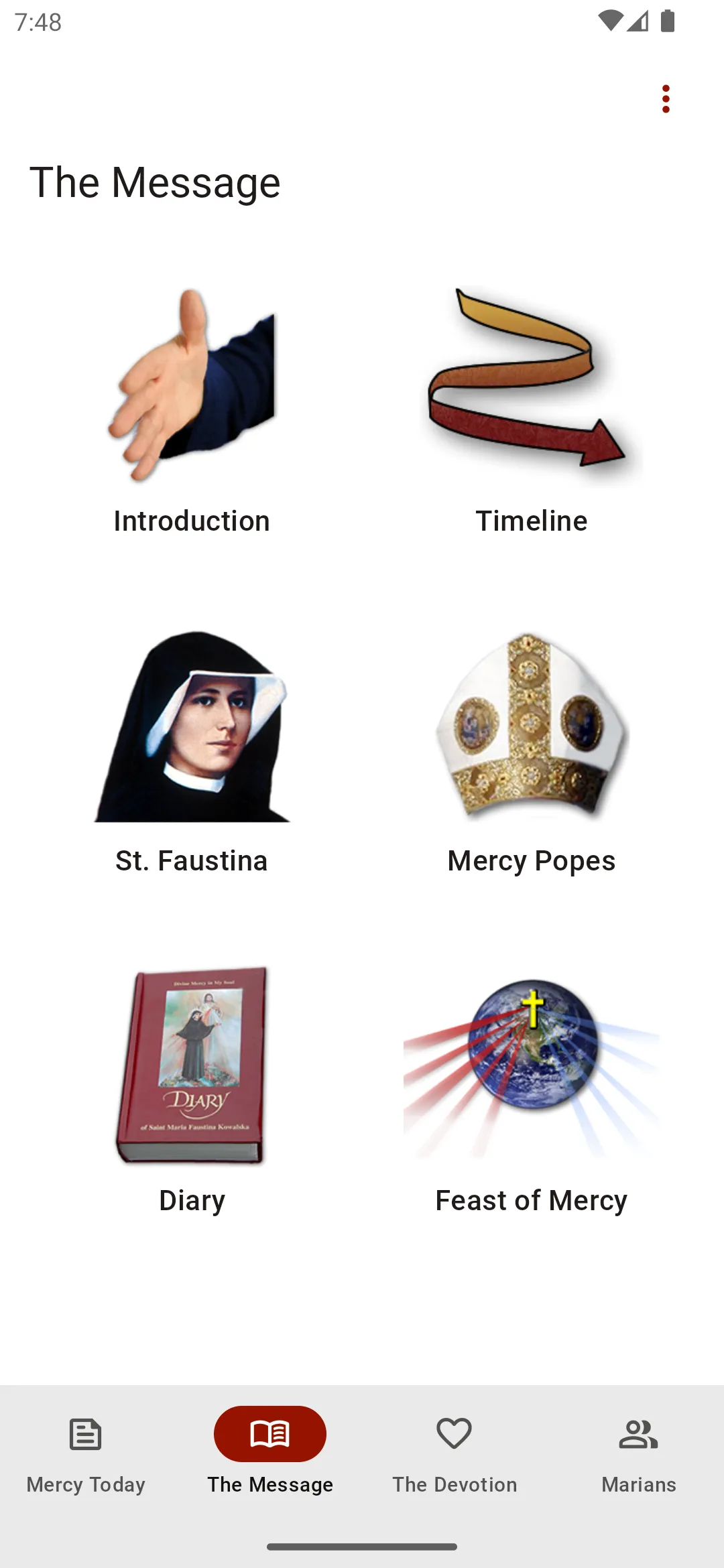Select the Timeline arrow icon
This screenshot has width=724, height=1568.
coord(530,385)
